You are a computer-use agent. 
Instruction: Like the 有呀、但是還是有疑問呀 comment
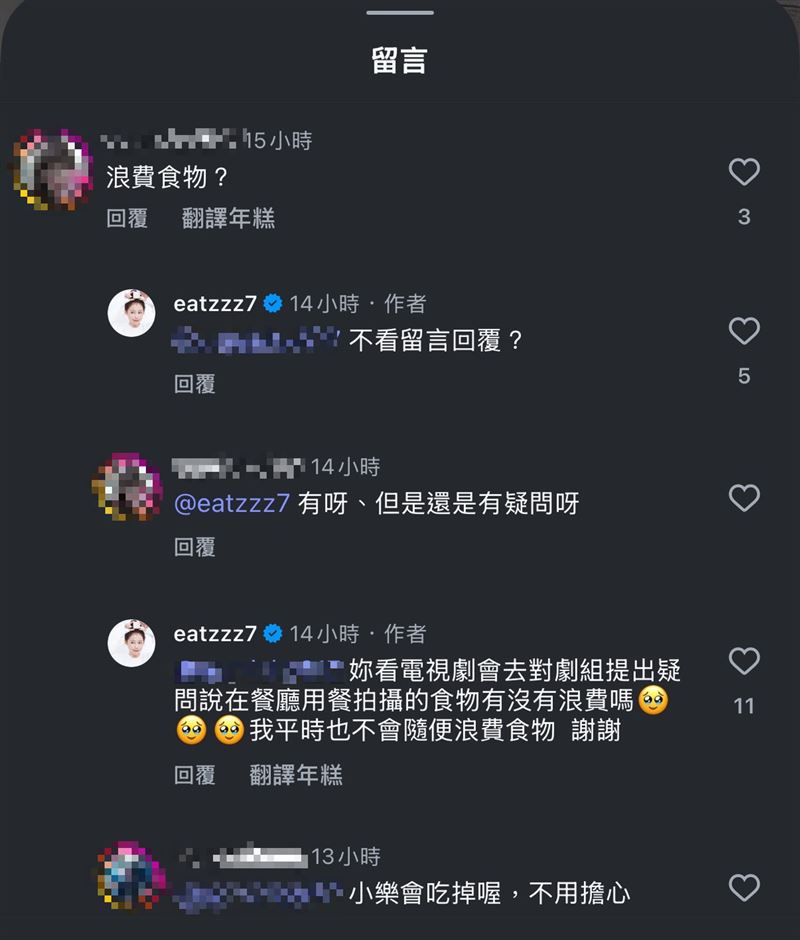[744, 497]
